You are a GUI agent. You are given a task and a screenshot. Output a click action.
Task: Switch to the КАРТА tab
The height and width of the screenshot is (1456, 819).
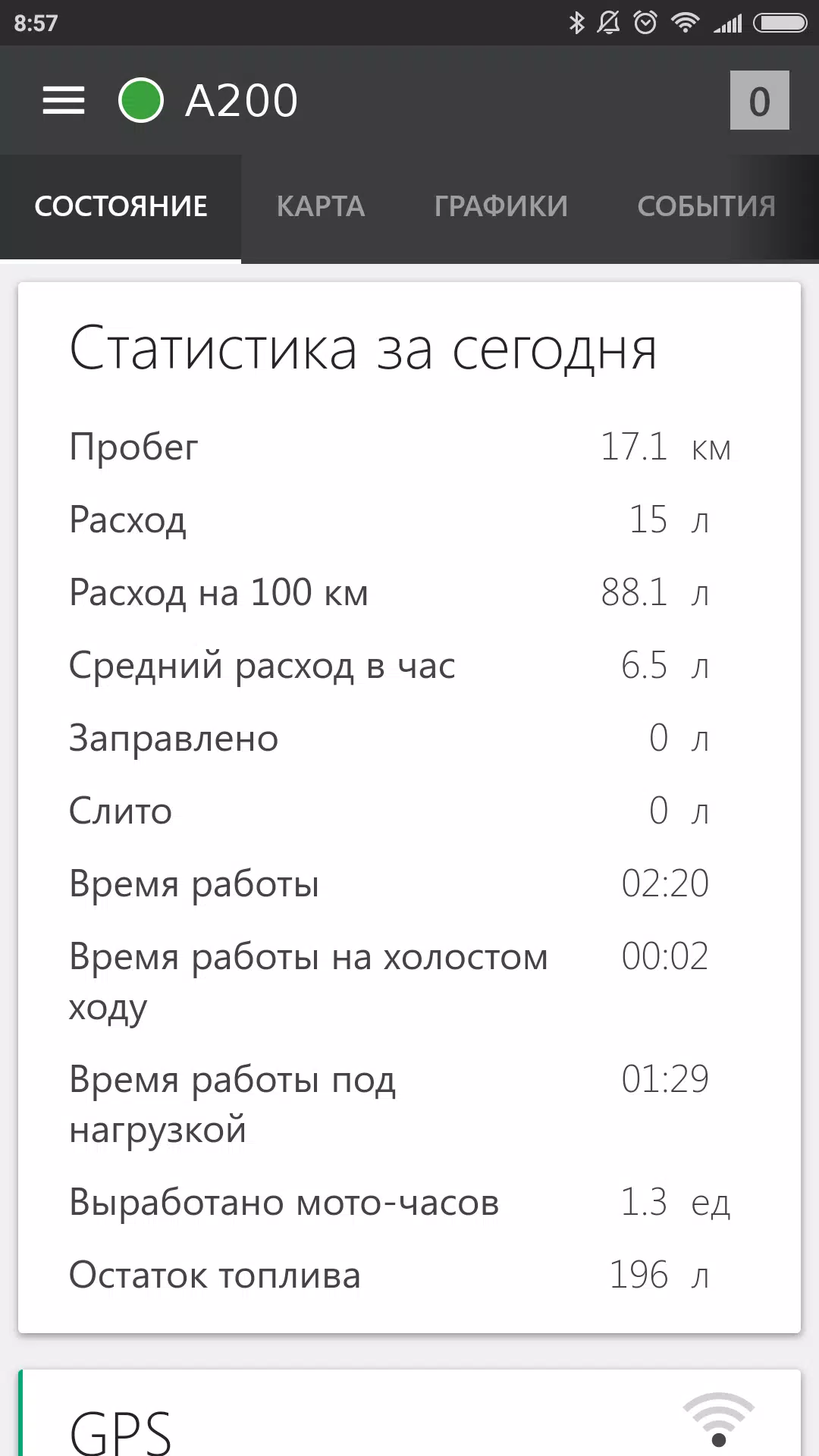pyautogui.click(x=322, y=206)
